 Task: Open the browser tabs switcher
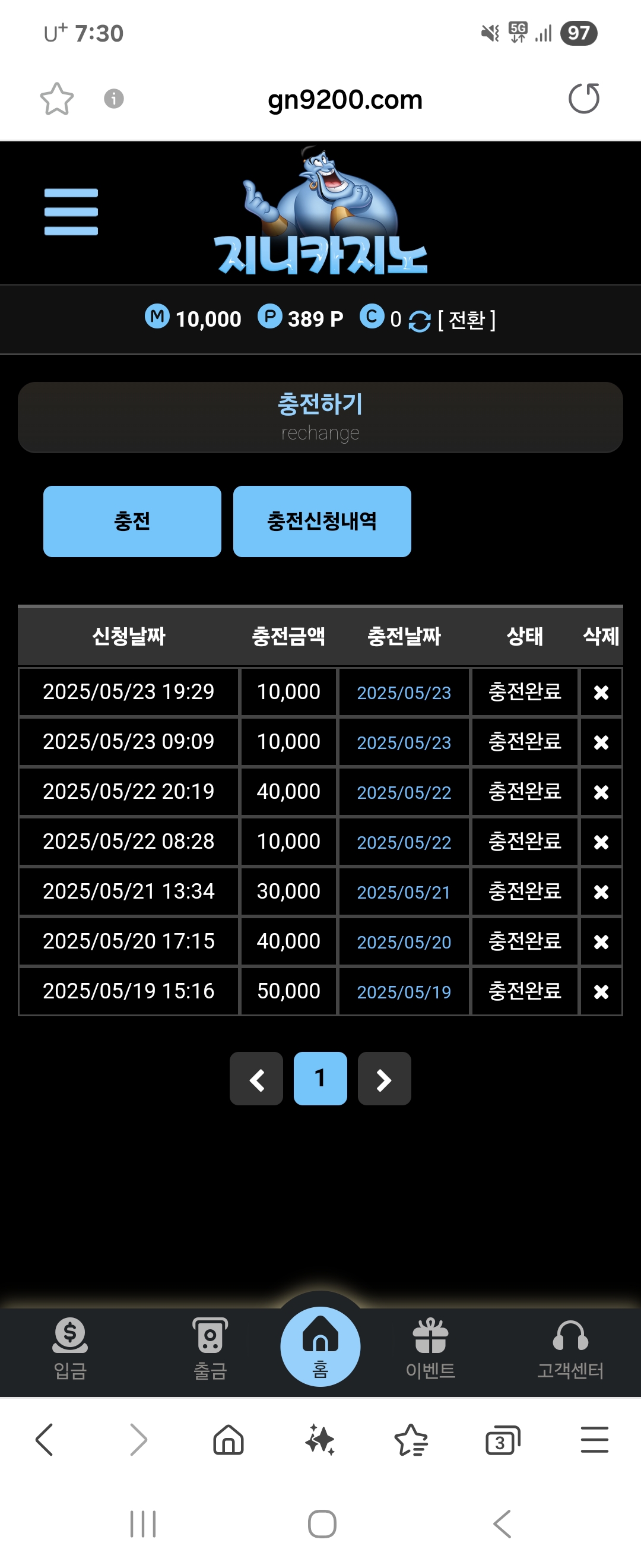(502, 1441)
